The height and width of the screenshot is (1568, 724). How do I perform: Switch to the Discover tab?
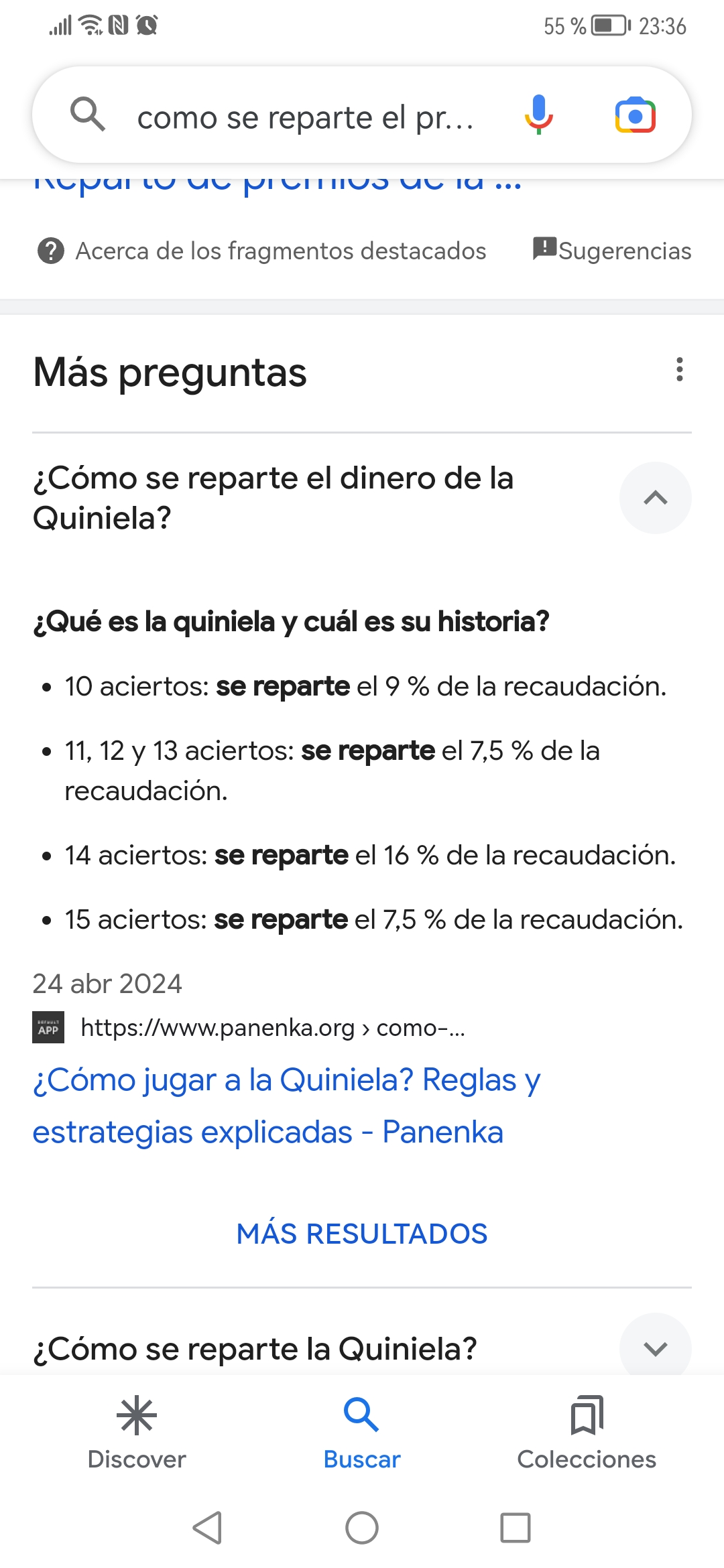[137, 1433]
